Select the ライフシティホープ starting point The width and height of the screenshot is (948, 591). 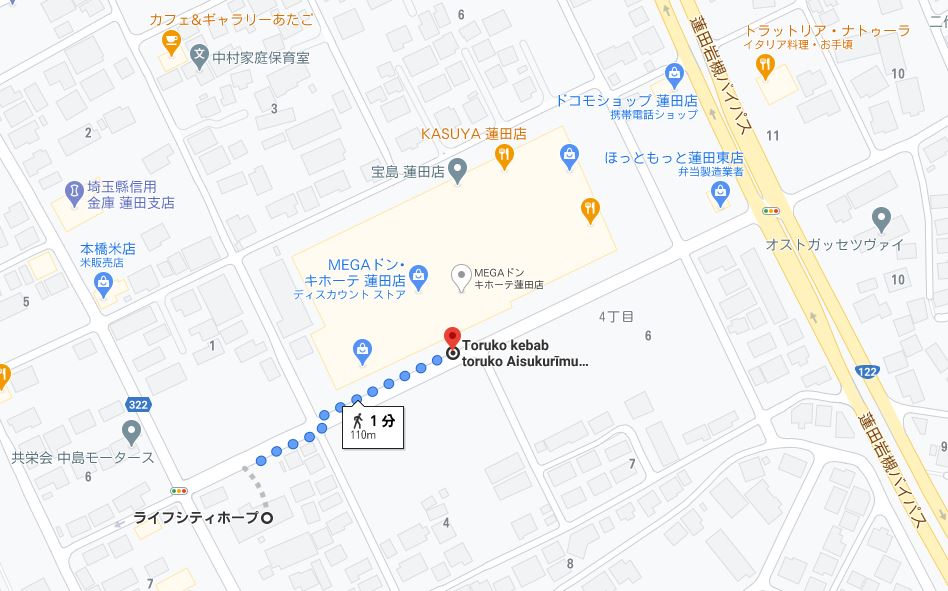point(267,518)
